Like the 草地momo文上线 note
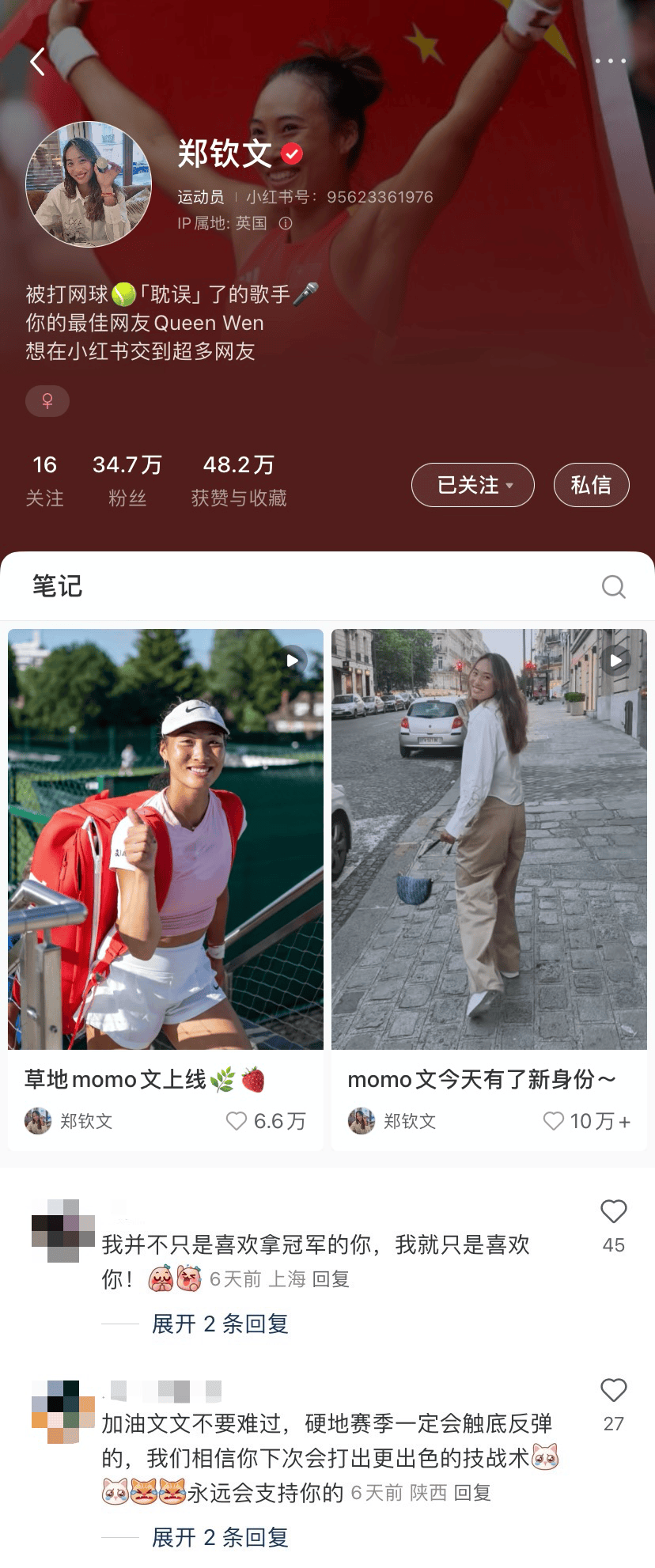This screenshot has height=1568, width=655. 237,1121
